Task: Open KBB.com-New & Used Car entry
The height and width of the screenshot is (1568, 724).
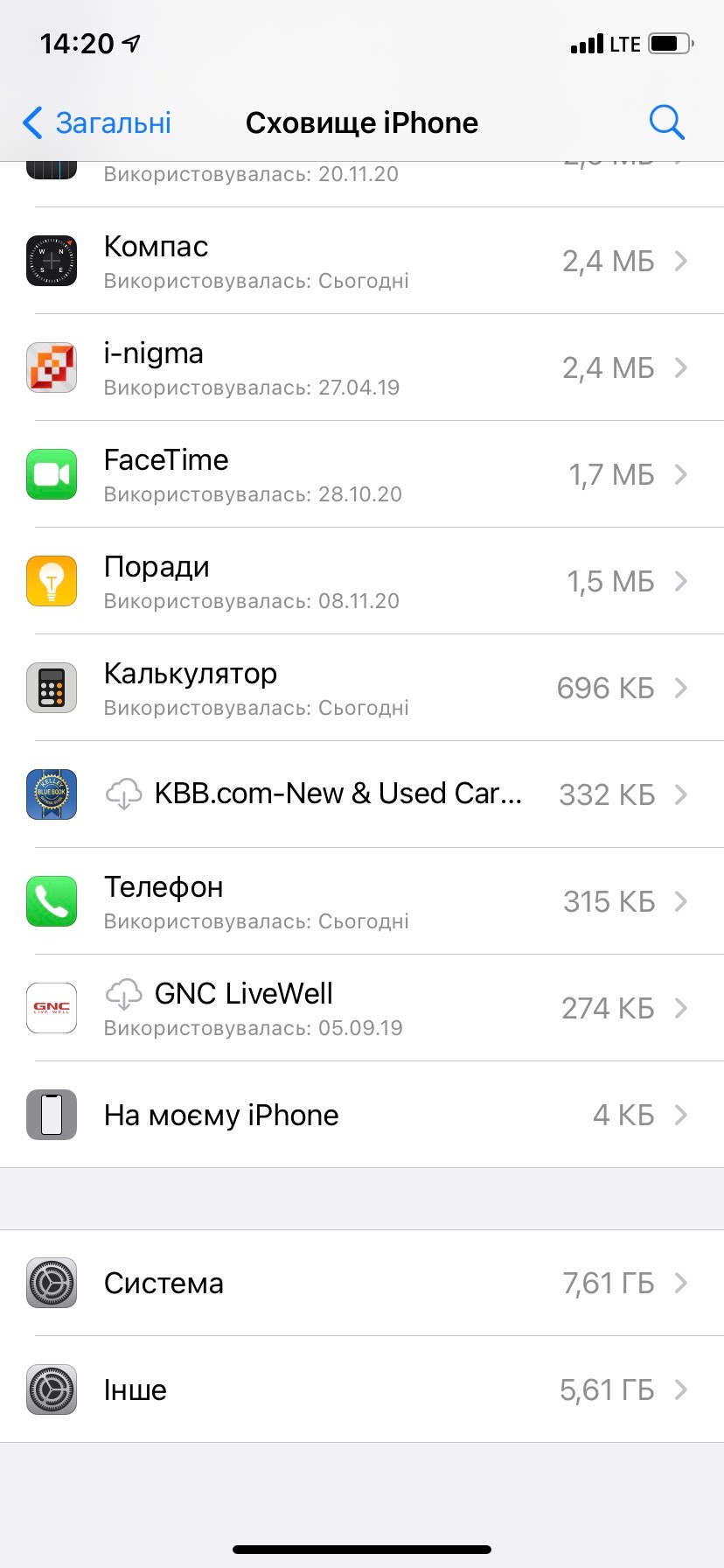Action: tap(362, 794)
